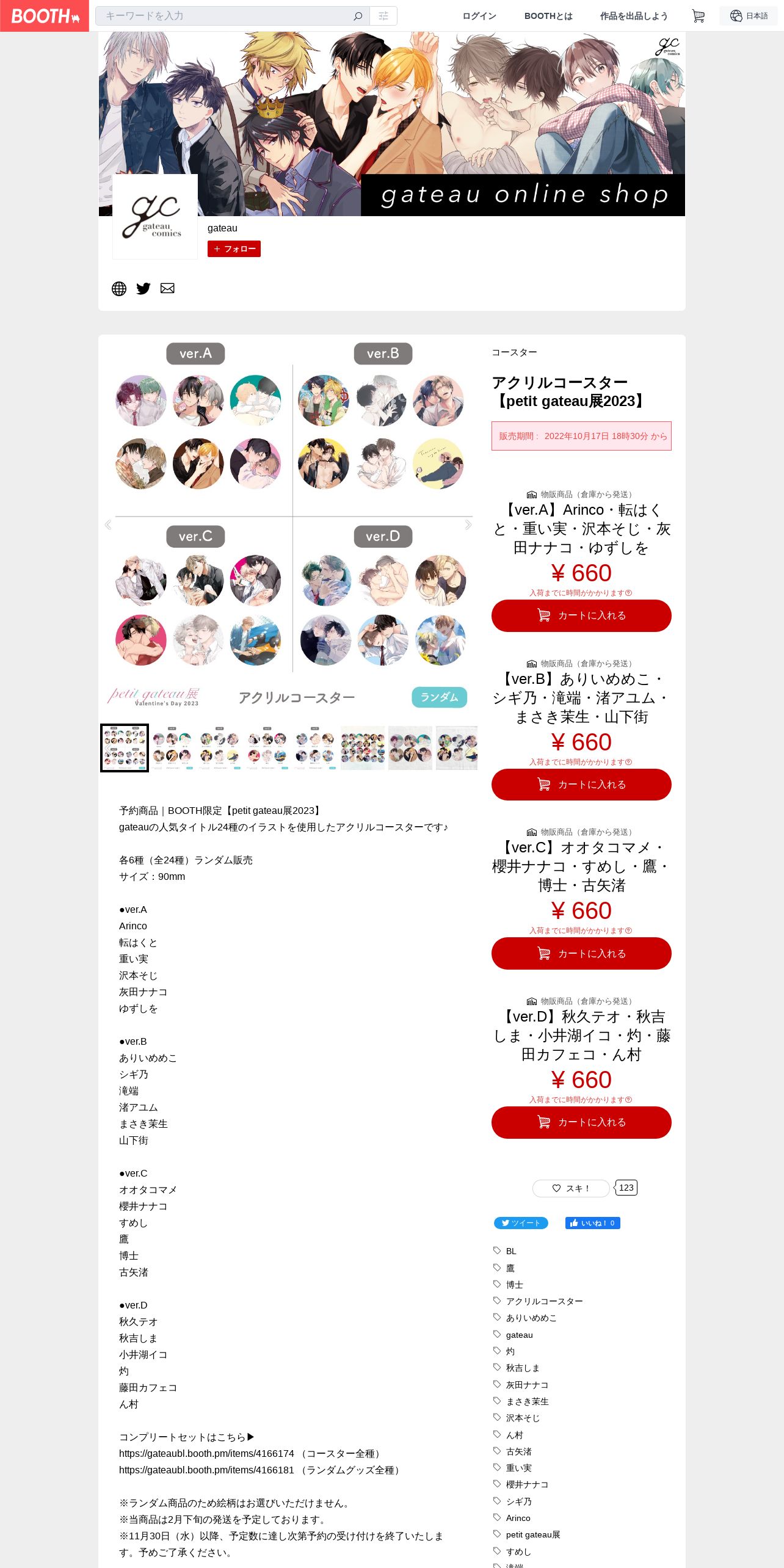
Task: Open the shop's Twitter profile icon
Action: (x=143, y=288)
